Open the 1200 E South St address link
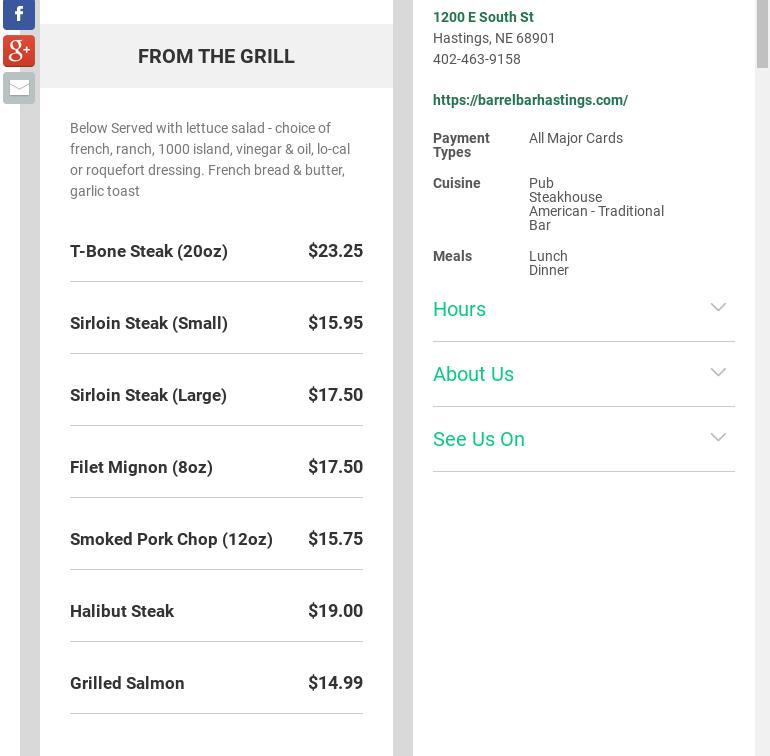This screenshot has width=770, height=756. click(483, 17)
